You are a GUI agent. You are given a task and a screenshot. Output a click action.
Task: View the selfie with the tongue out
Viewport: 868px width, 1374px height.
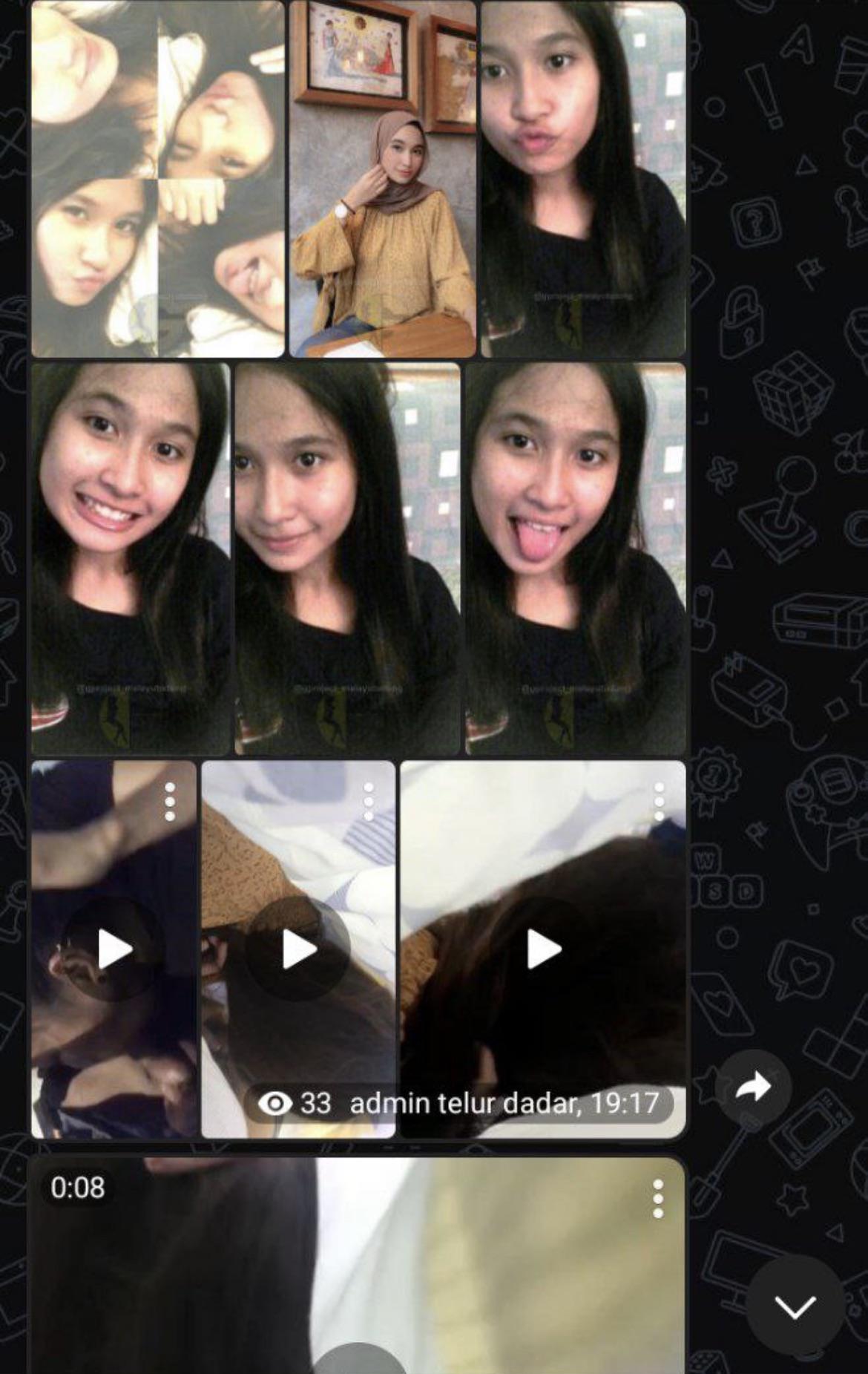coord(575,558)
